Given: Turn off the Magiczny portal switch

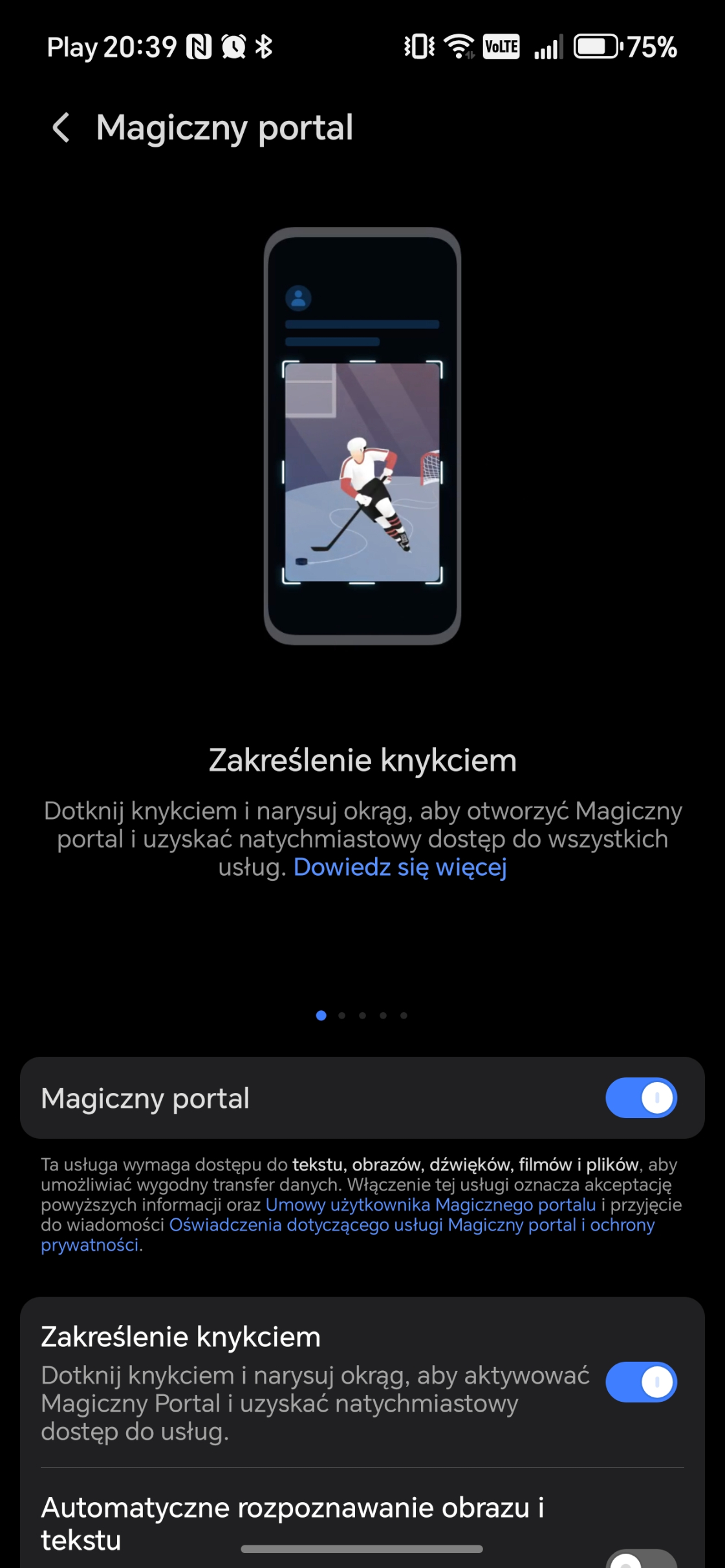Looking at the screenshot, I should point(640,1097).
